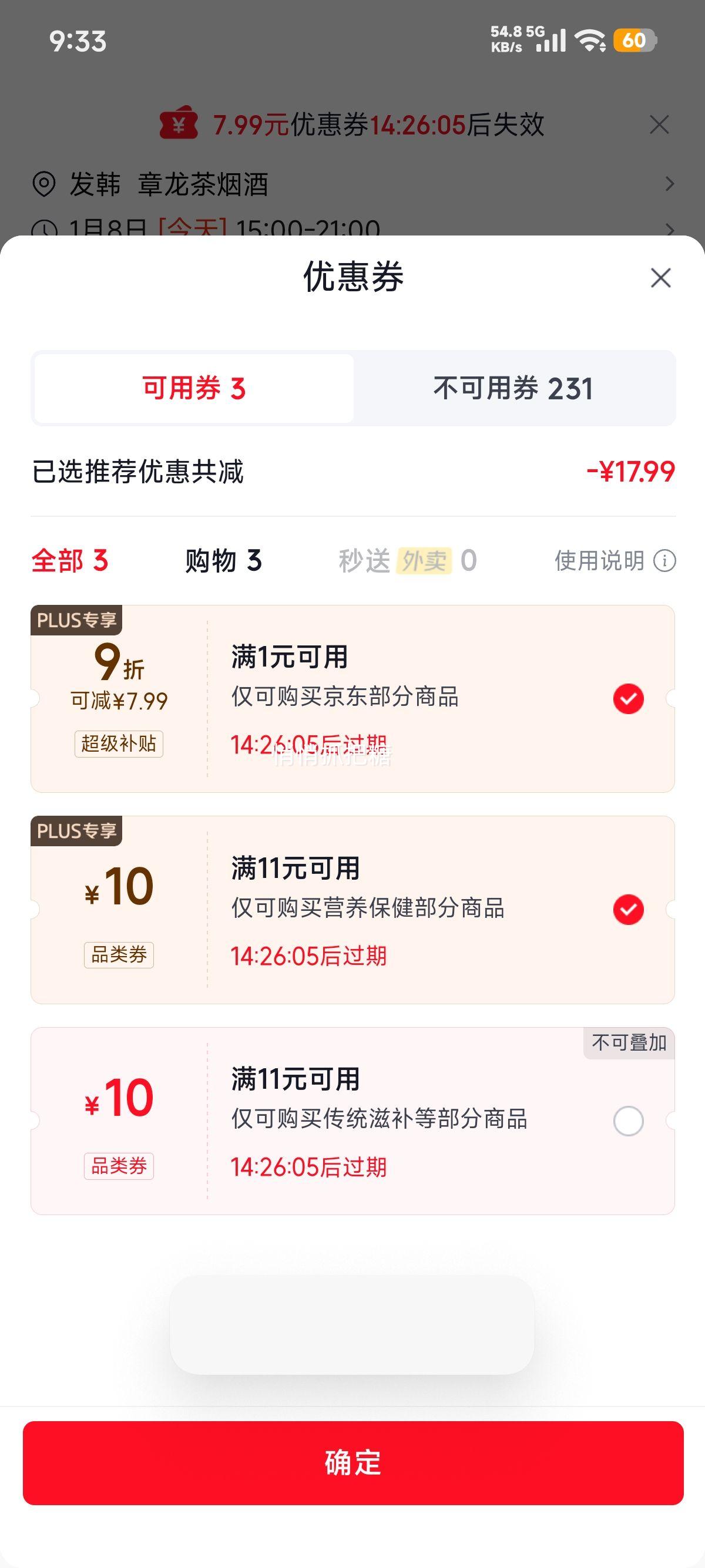Deselect the 9折 超级补贴 coupon
The width and height of the screenshot is (705, 1568).
tap(628, 699)
